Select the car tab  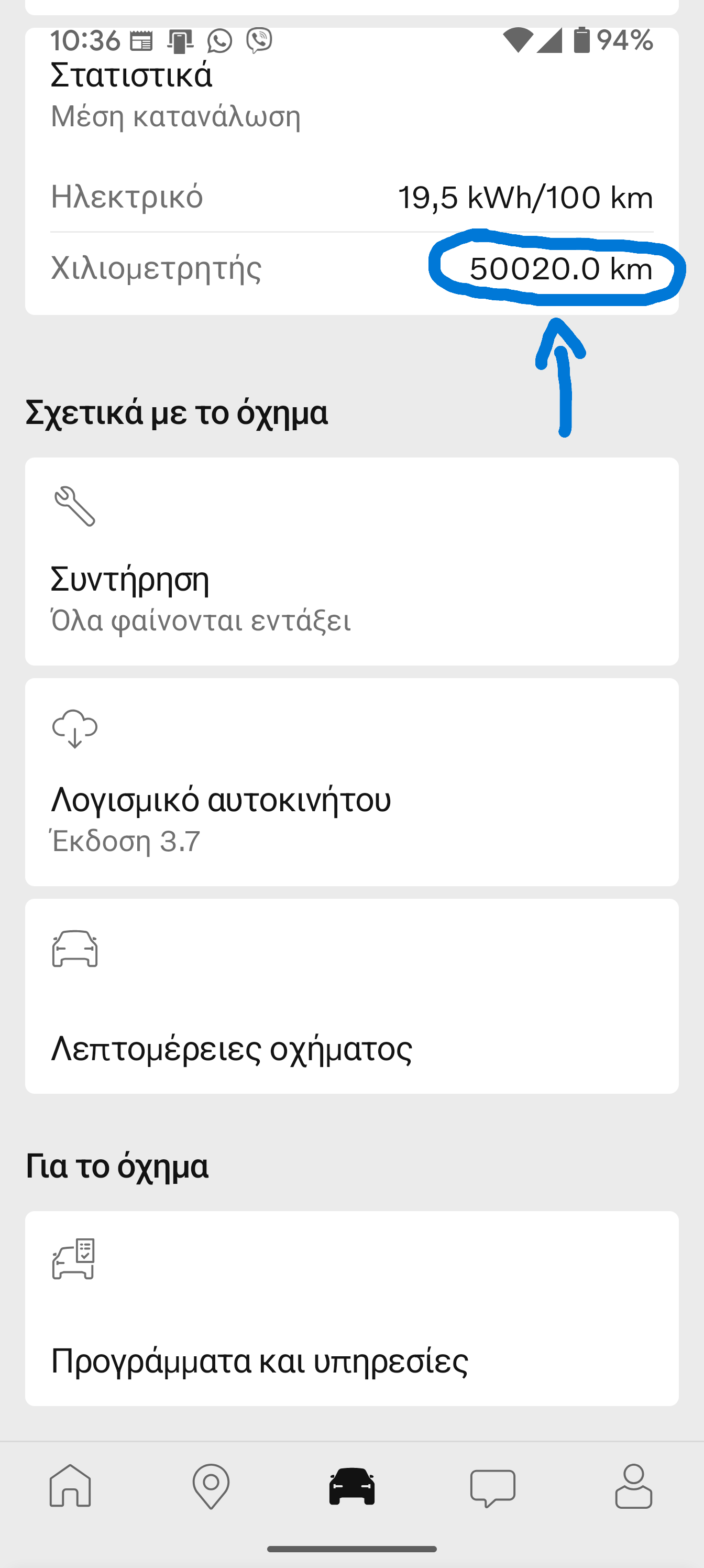coord(351,1486)
